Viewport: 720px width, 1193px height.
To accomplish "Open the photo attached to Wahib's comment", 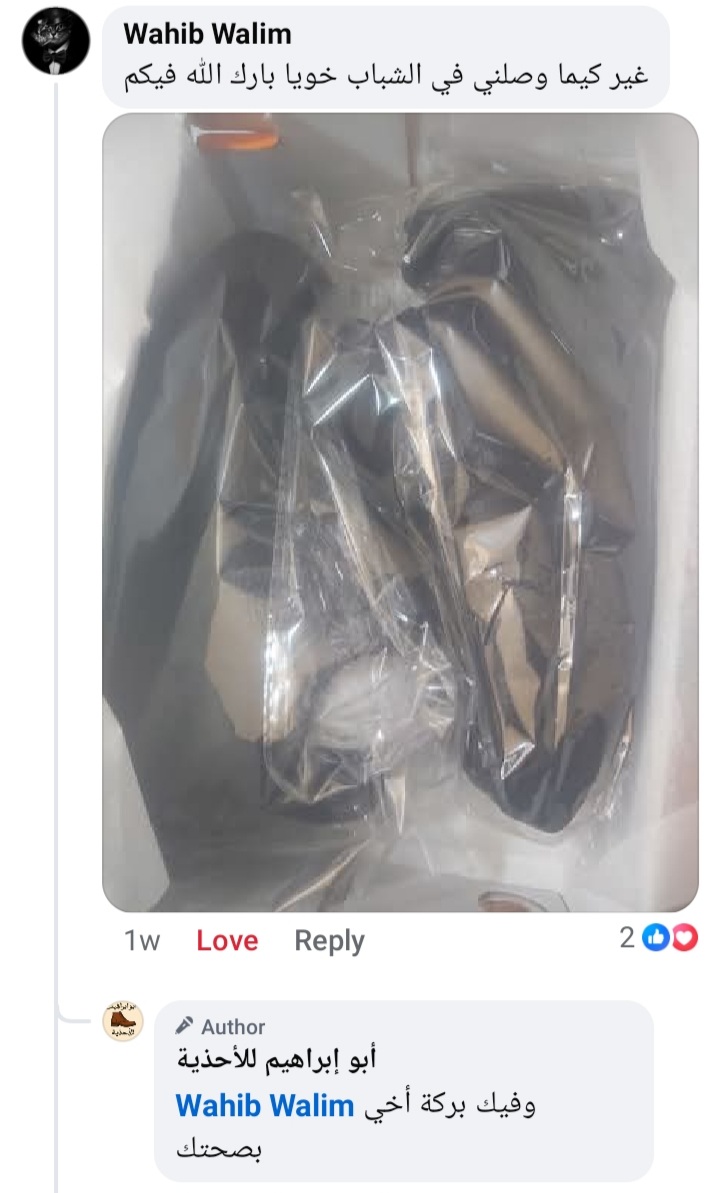I will point(400,512).
